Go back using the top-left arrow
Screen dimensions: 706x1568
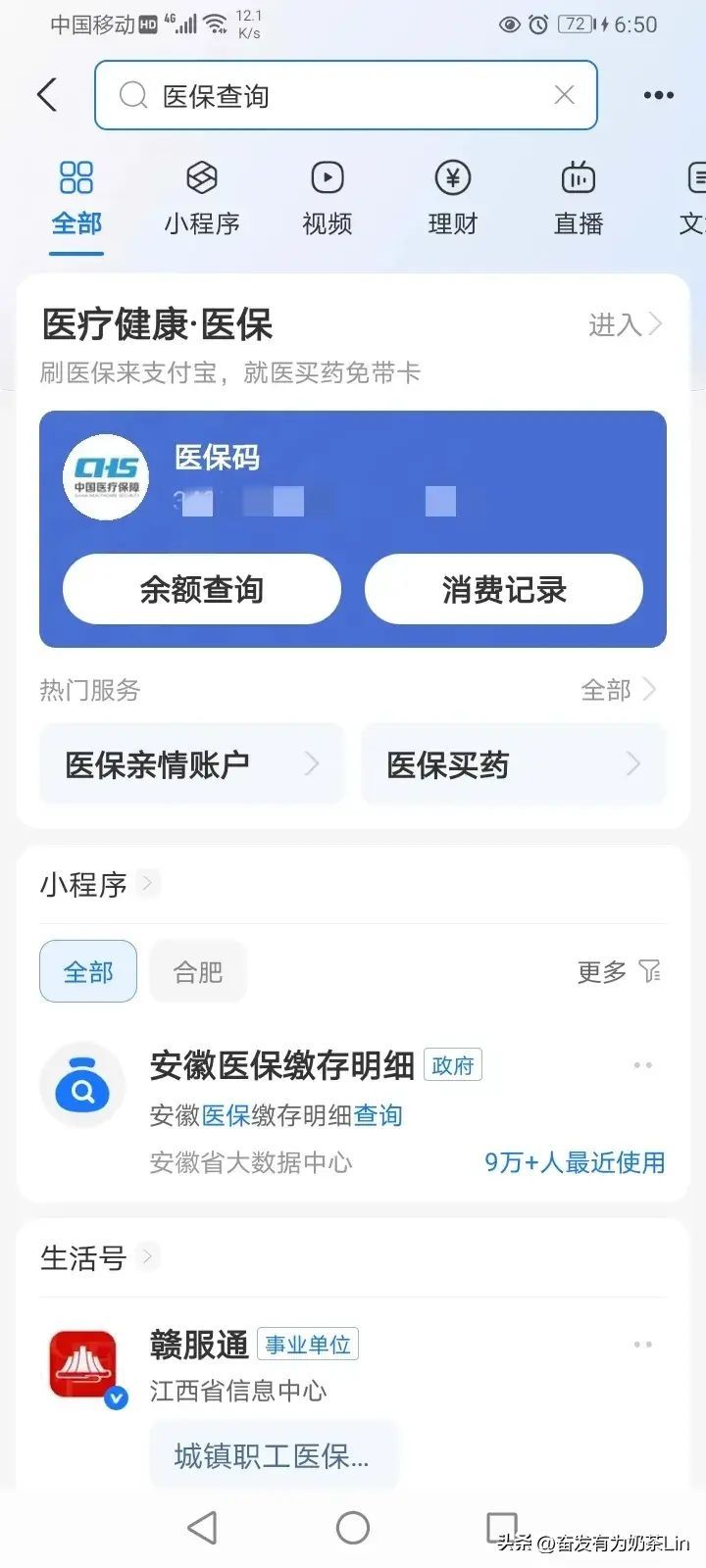tap(47, 95)
